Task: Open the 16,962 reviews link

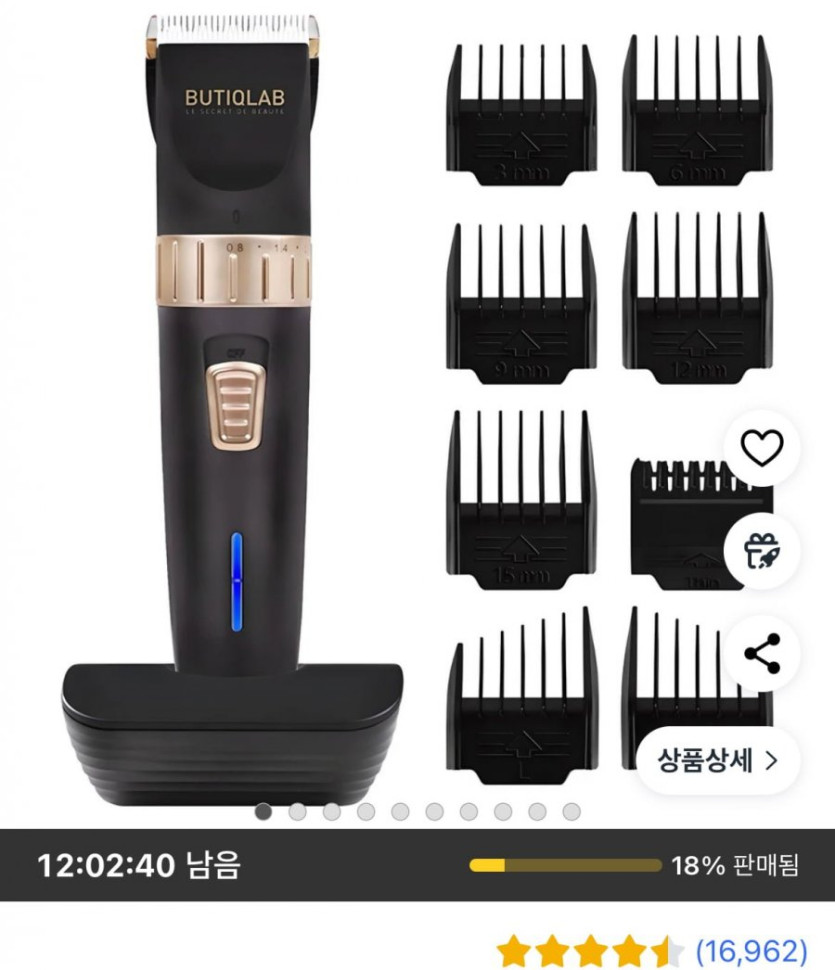Action: pos(750,949)
